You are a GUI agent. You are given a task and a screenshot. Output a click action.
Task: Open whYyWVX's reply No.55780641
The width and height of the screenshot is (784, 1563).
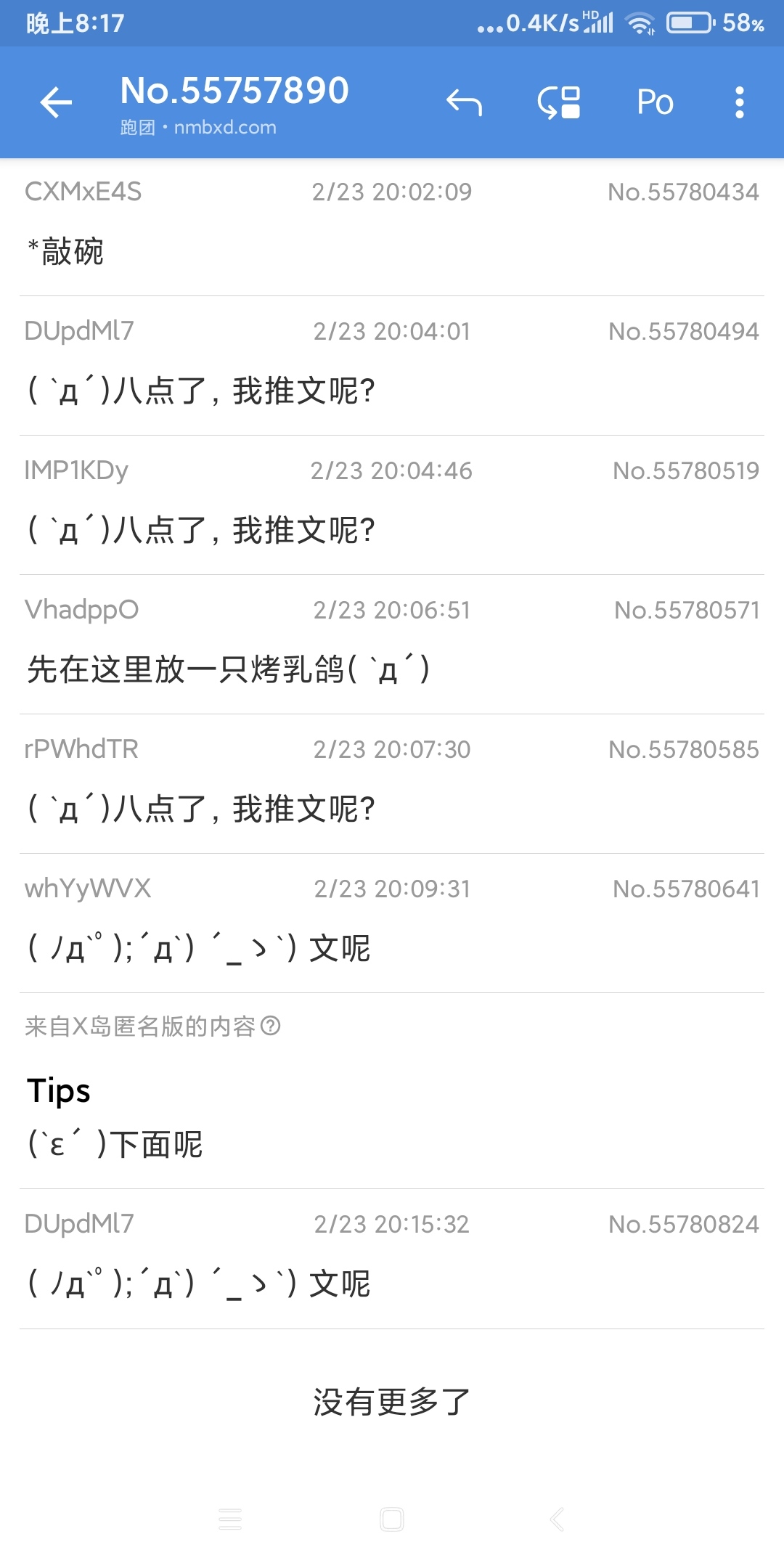coord(392,922)
